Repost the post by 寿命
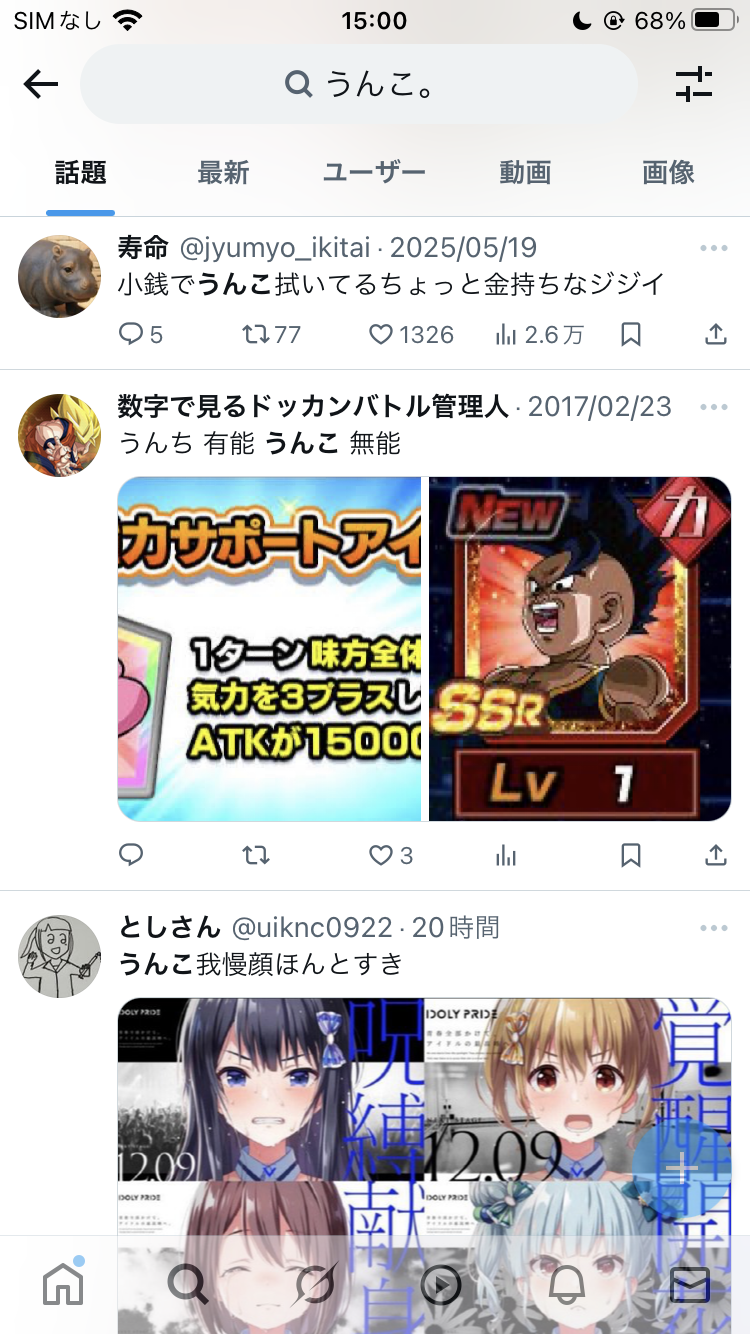Image resolution: width=750 pixels, height=1334 pixels. click(x=271, y=334)
